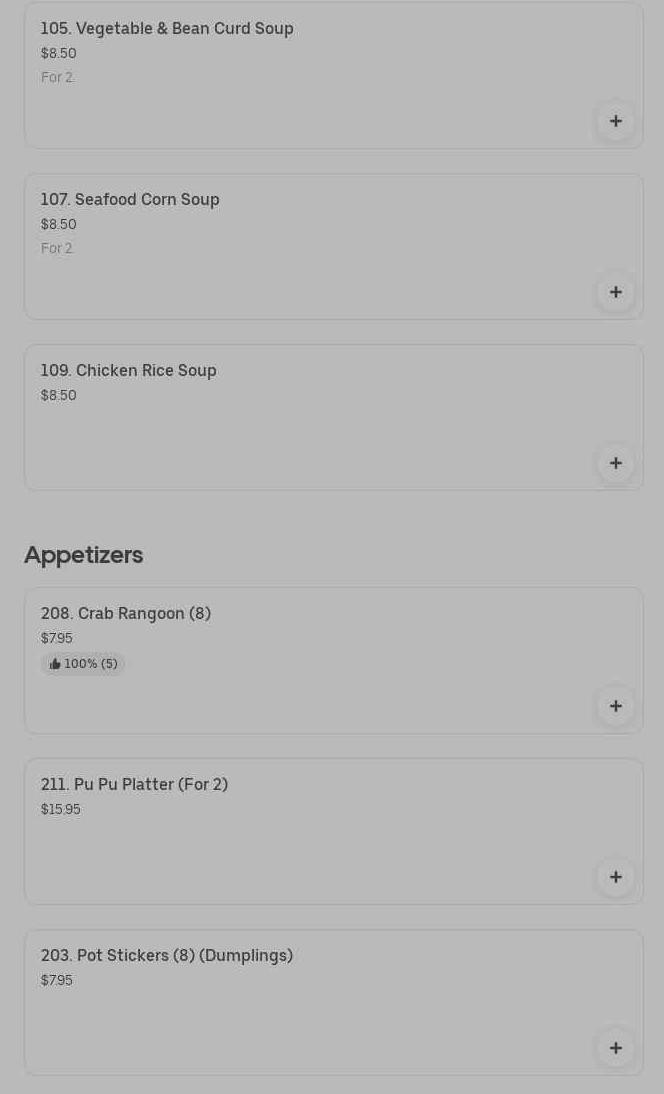Add Pu Pu Platter (For 2) to cart

coord(615,878)
